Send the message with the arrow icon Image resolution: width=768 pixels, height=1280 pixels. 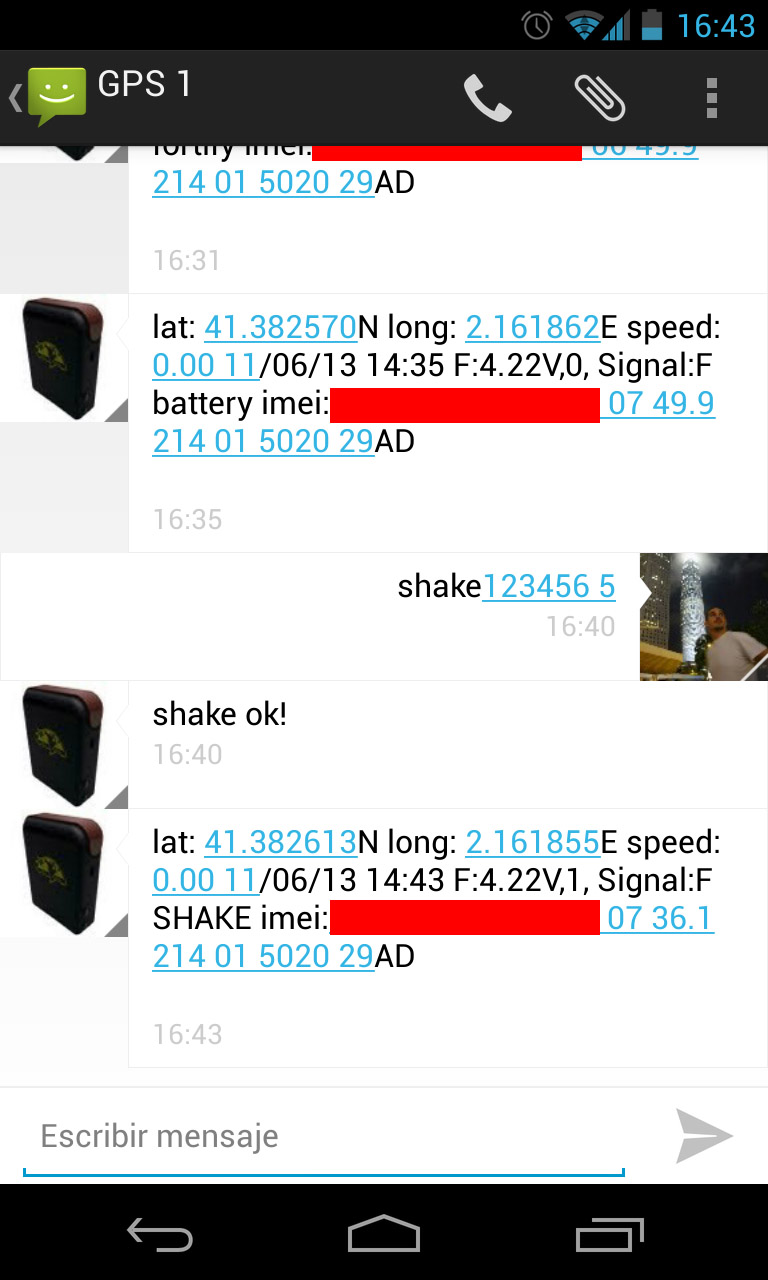coord(704,1136)
